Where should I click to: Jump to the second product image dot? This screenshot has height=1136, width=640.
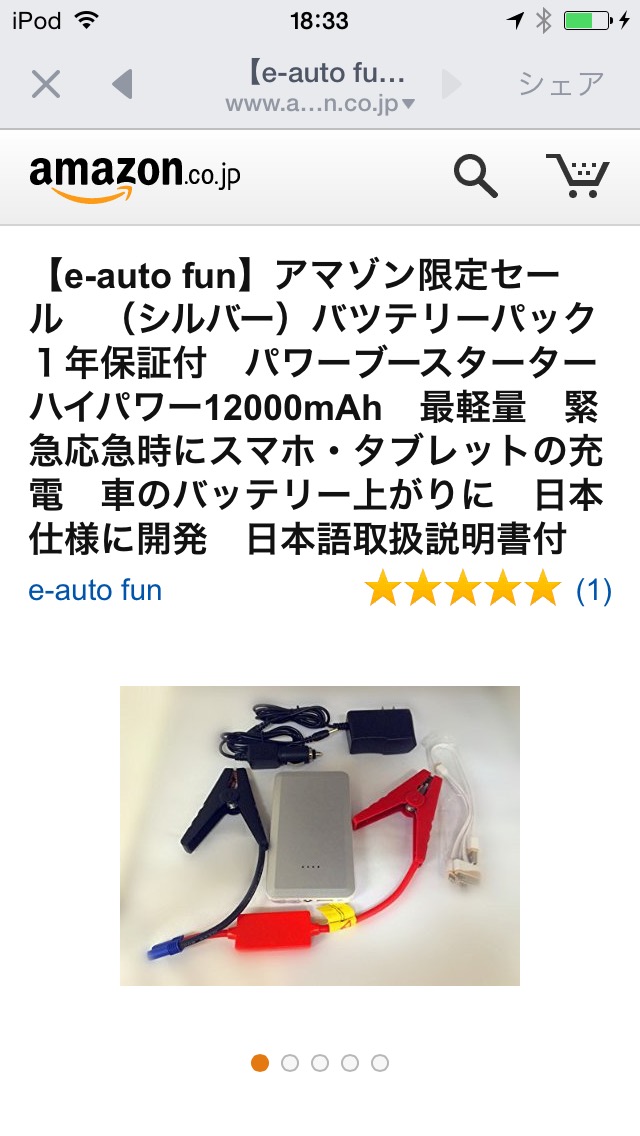coord(290,1063)
